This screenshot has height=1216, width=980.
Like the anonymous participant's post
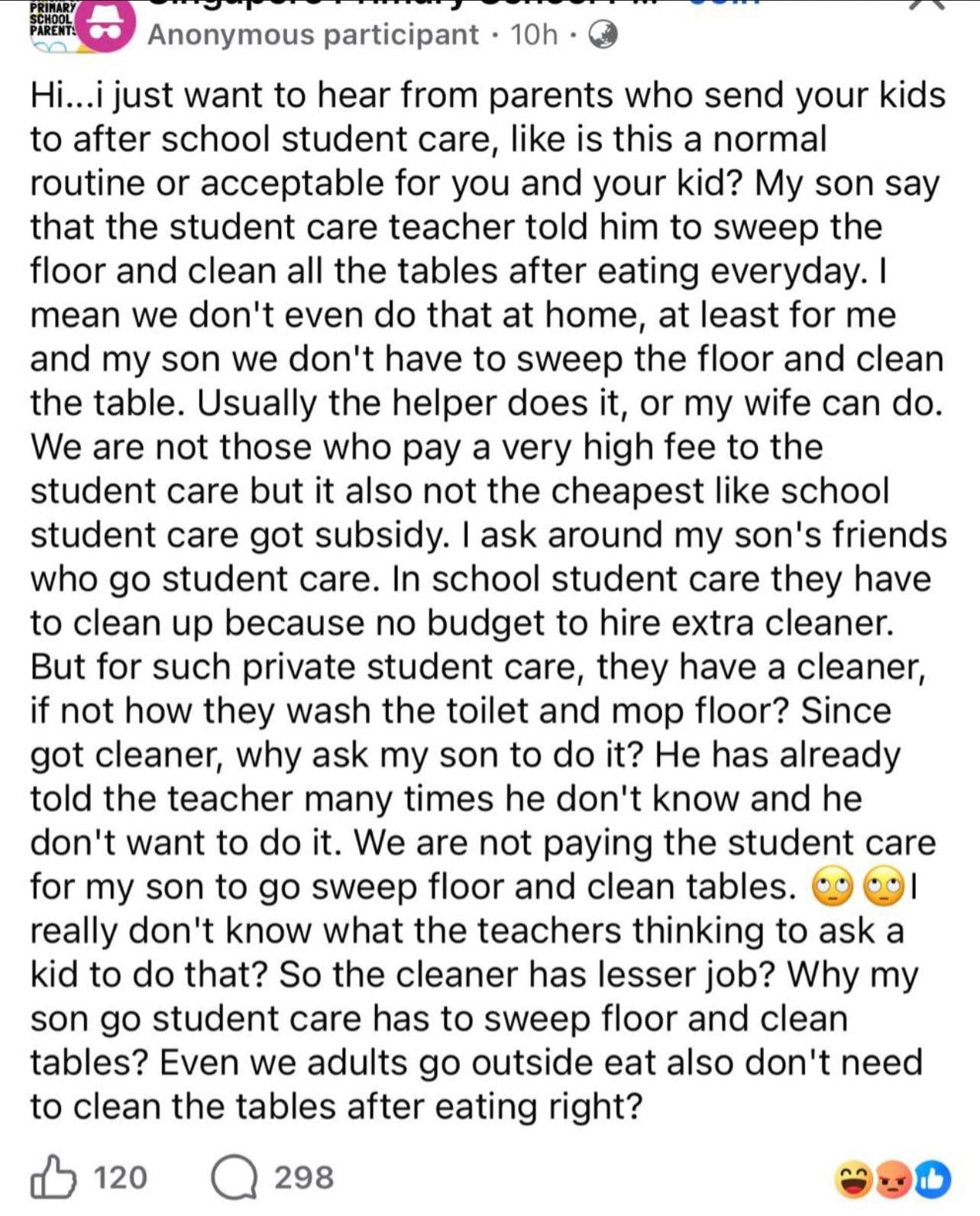[x=53, y=1177]
